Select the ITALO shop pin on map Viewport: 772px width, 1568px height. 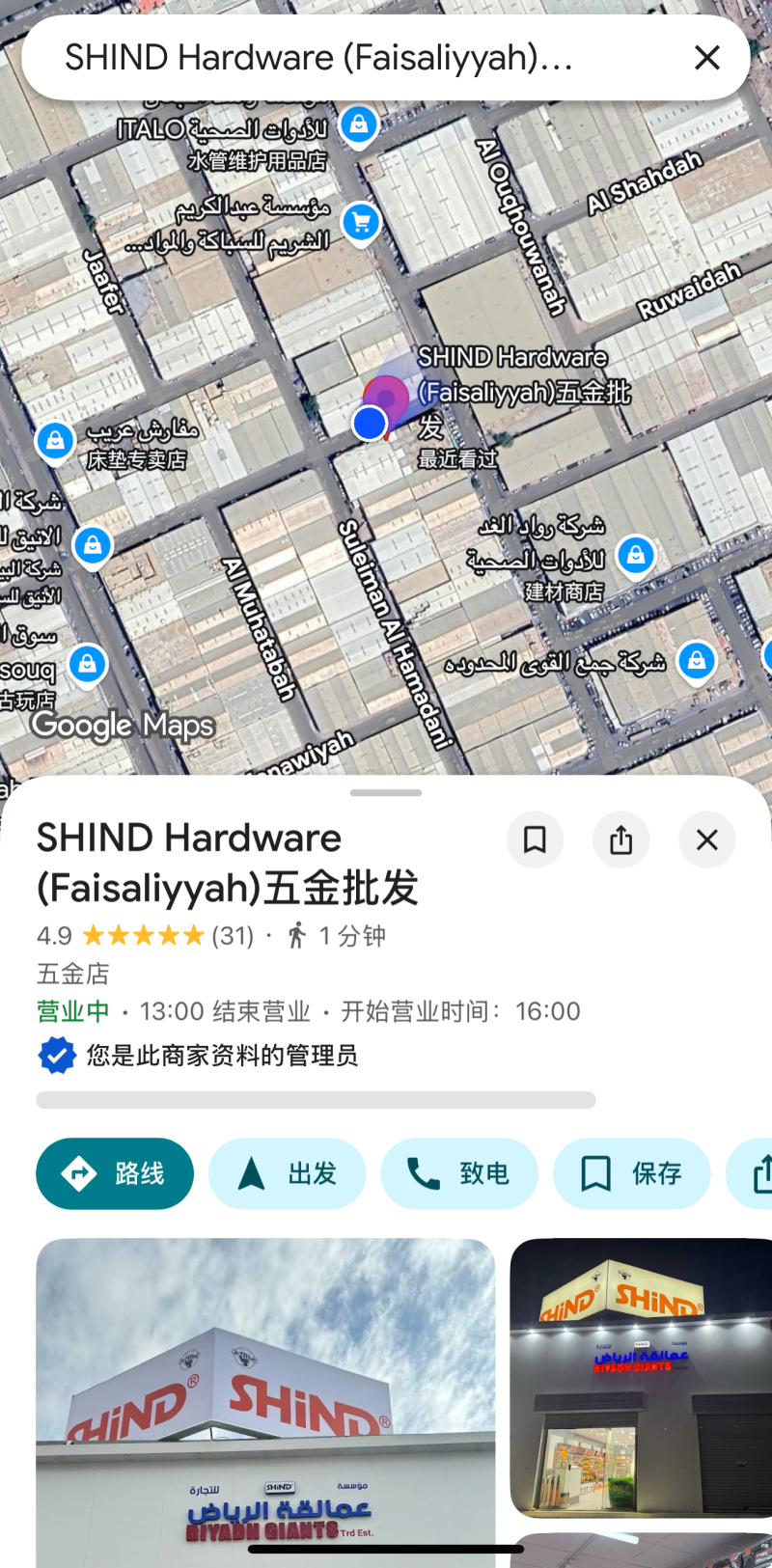(x=359, y=124)
